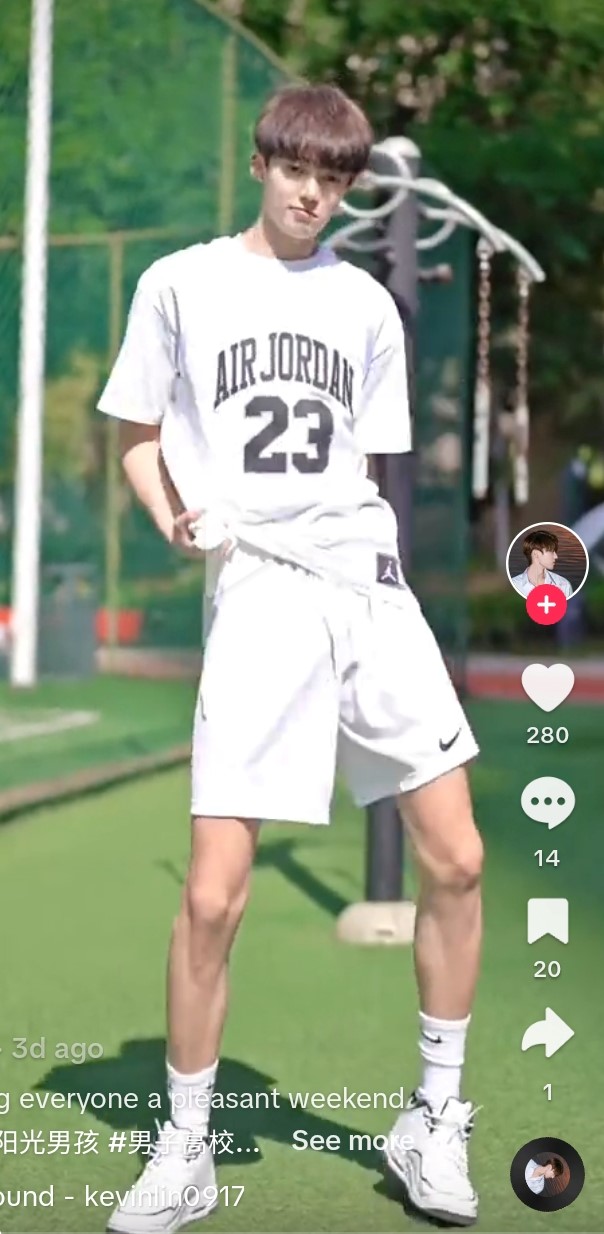604x1234 pixels.
Task: Open the creator's profile picture
Action: point(547,561)
